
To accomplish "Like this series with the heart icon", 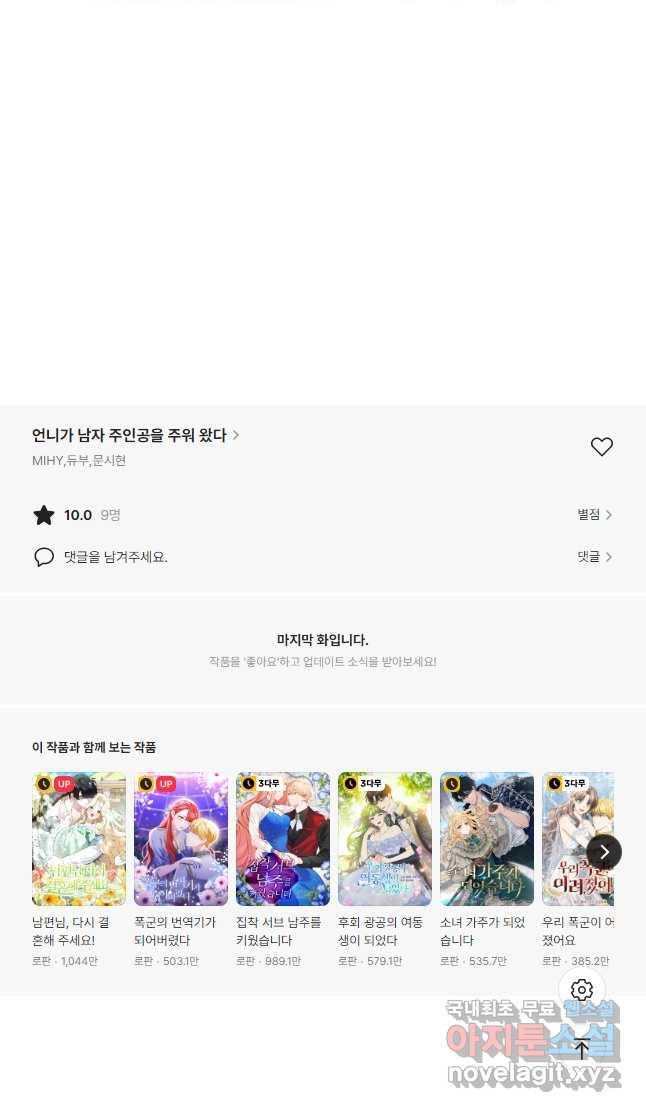I will pos(601,447).
